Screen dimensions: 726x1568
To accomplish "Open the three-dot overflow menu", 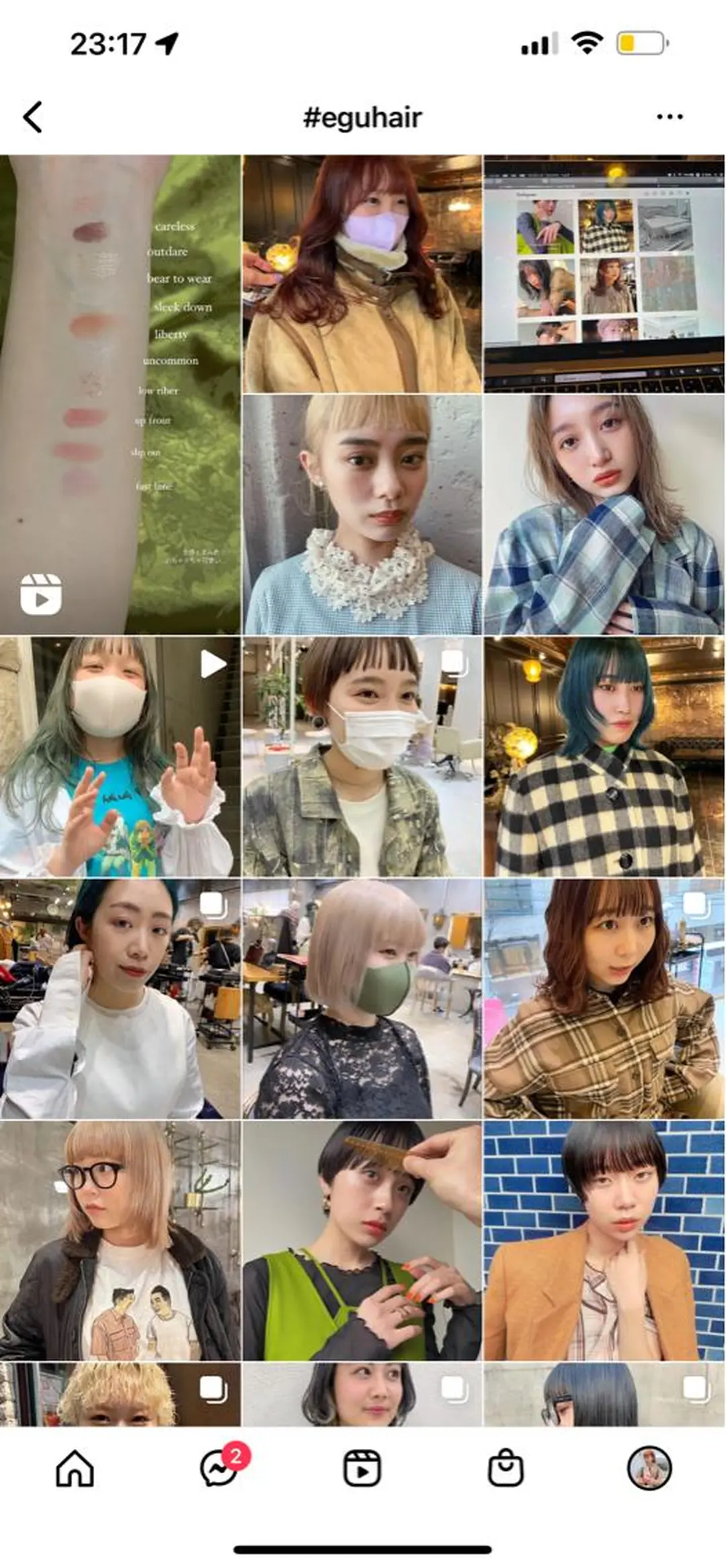I will point(670,117).
